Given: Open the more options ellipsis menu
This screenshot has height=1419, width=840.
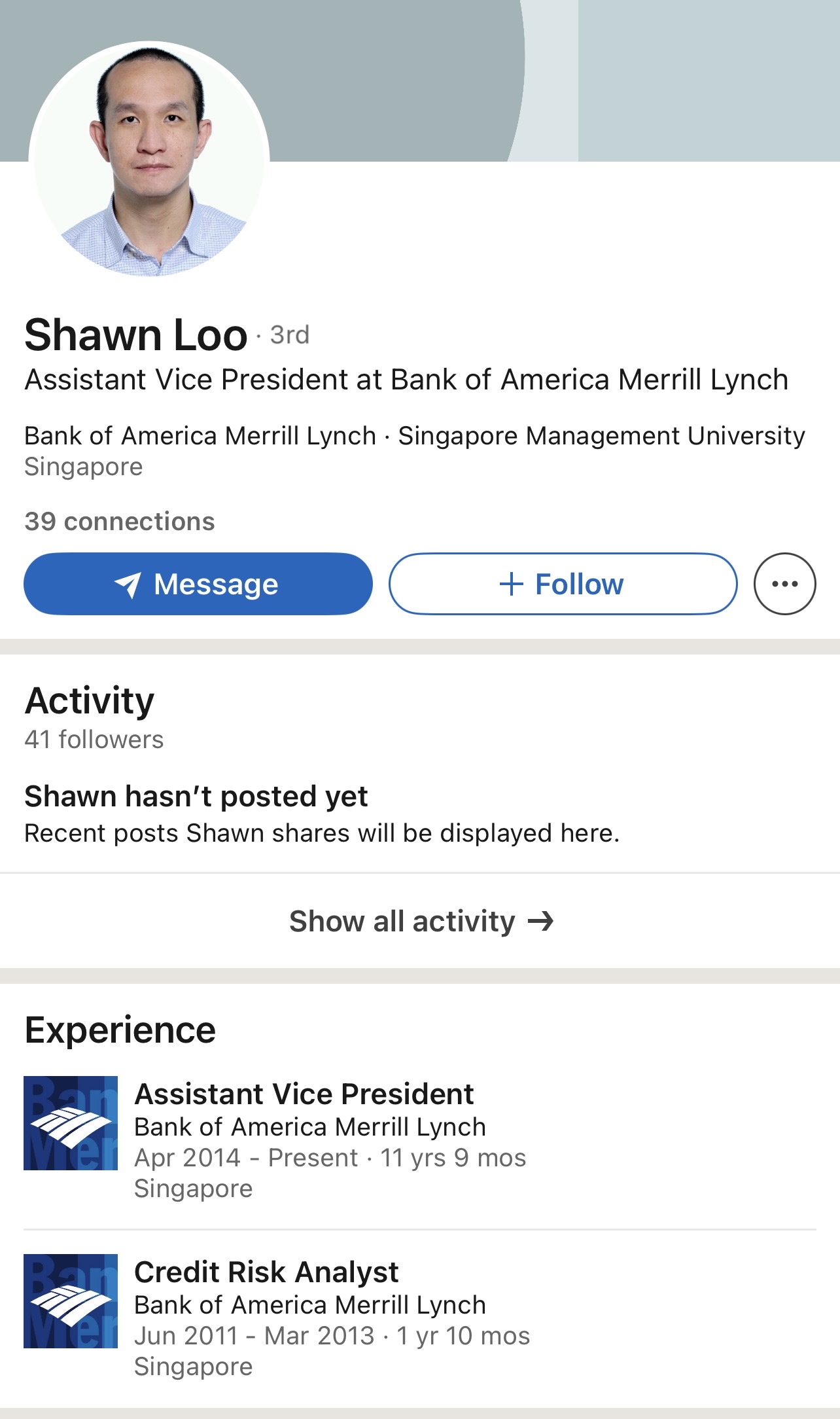Looking at the screenshot, I should 784,584.
